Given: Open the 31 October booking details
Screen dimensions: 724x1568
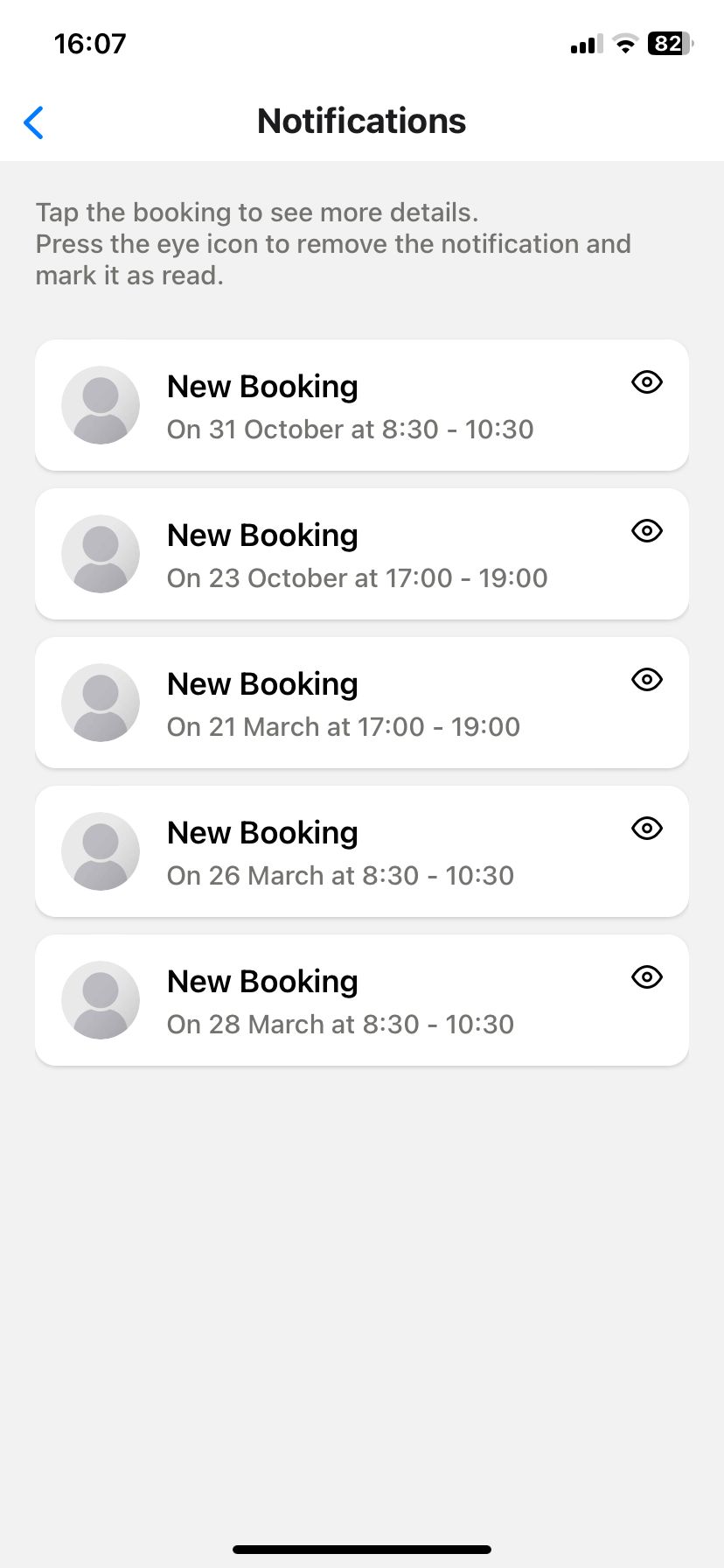Looking at the screenshot, I should tap(350, 407).
